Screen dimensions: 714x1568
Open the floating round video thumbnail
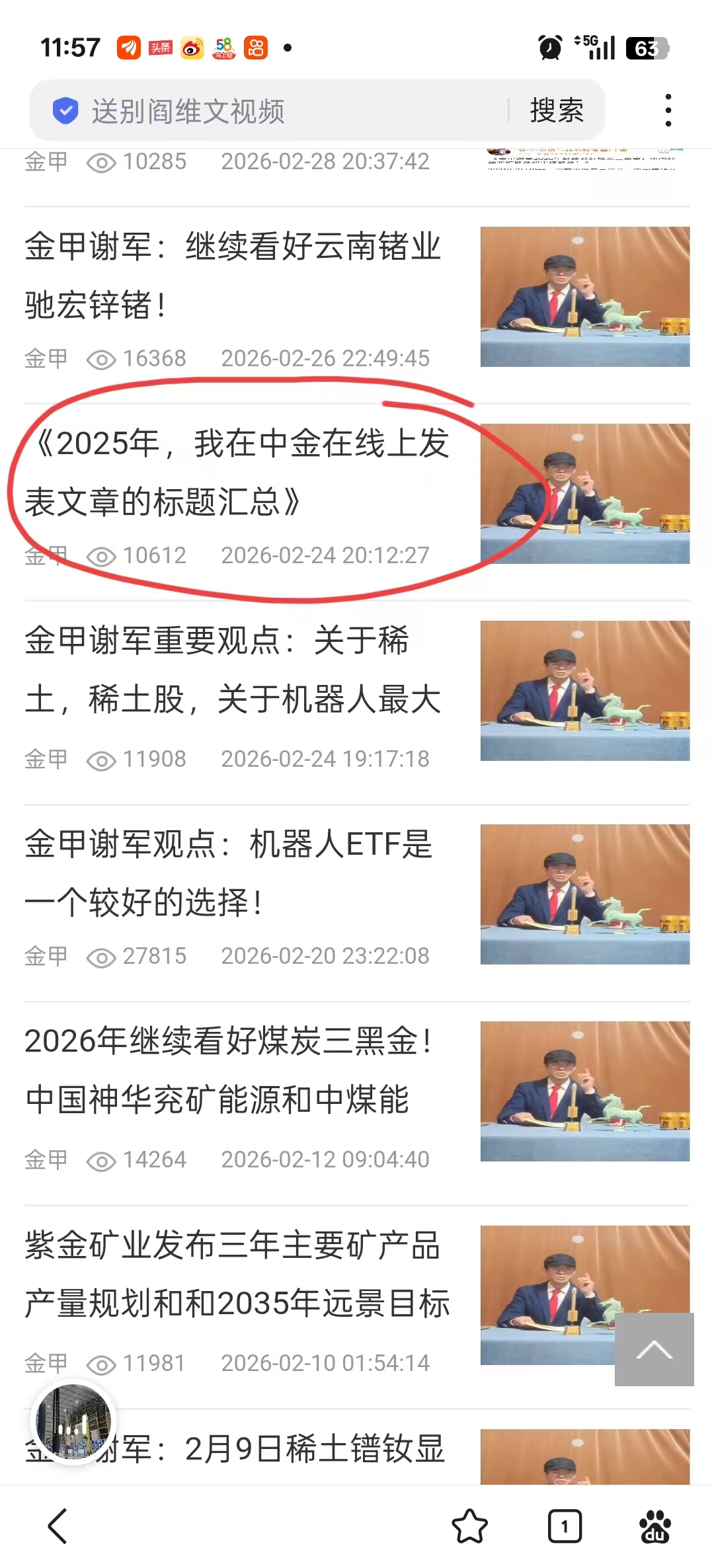73,1422
